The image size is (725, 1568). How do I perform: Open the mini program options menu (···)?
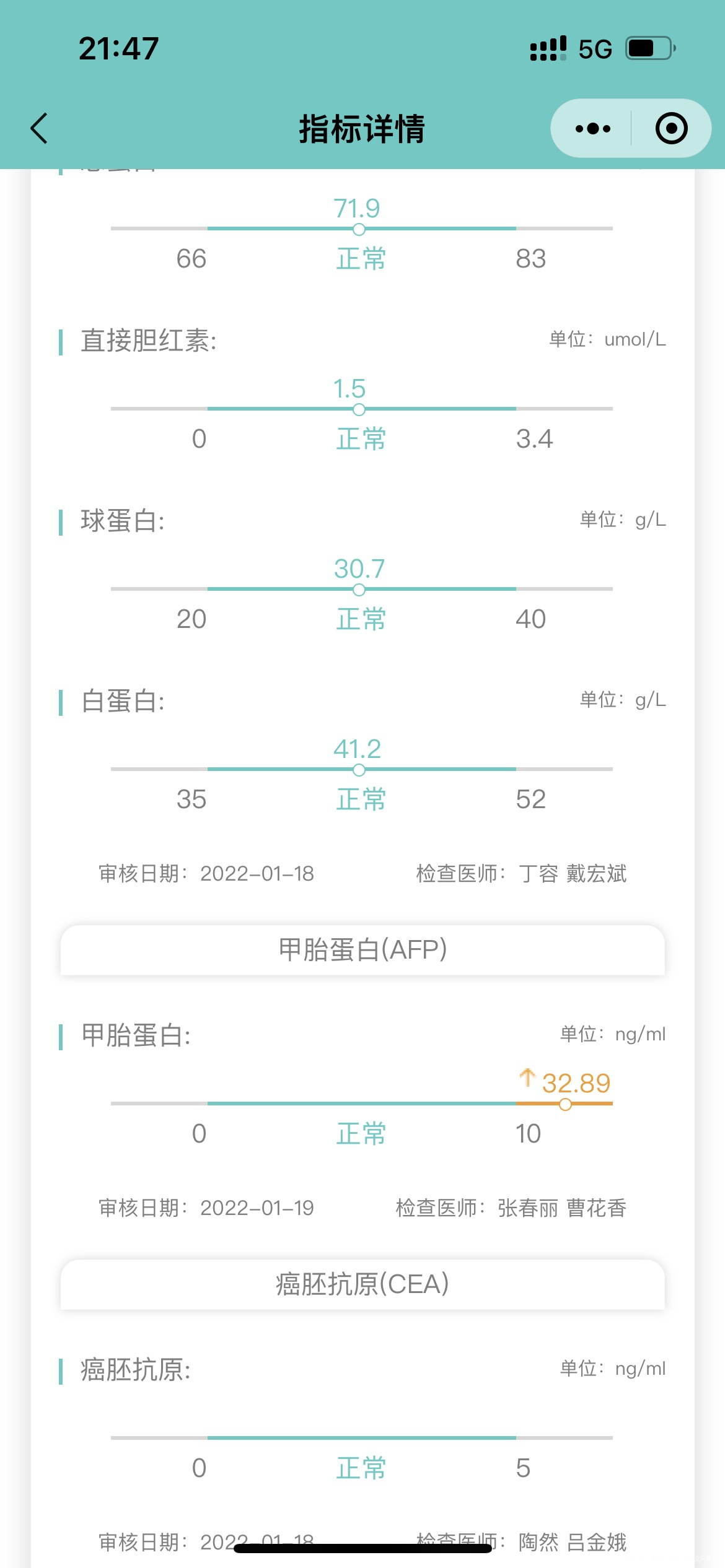(x=591, y=129)
